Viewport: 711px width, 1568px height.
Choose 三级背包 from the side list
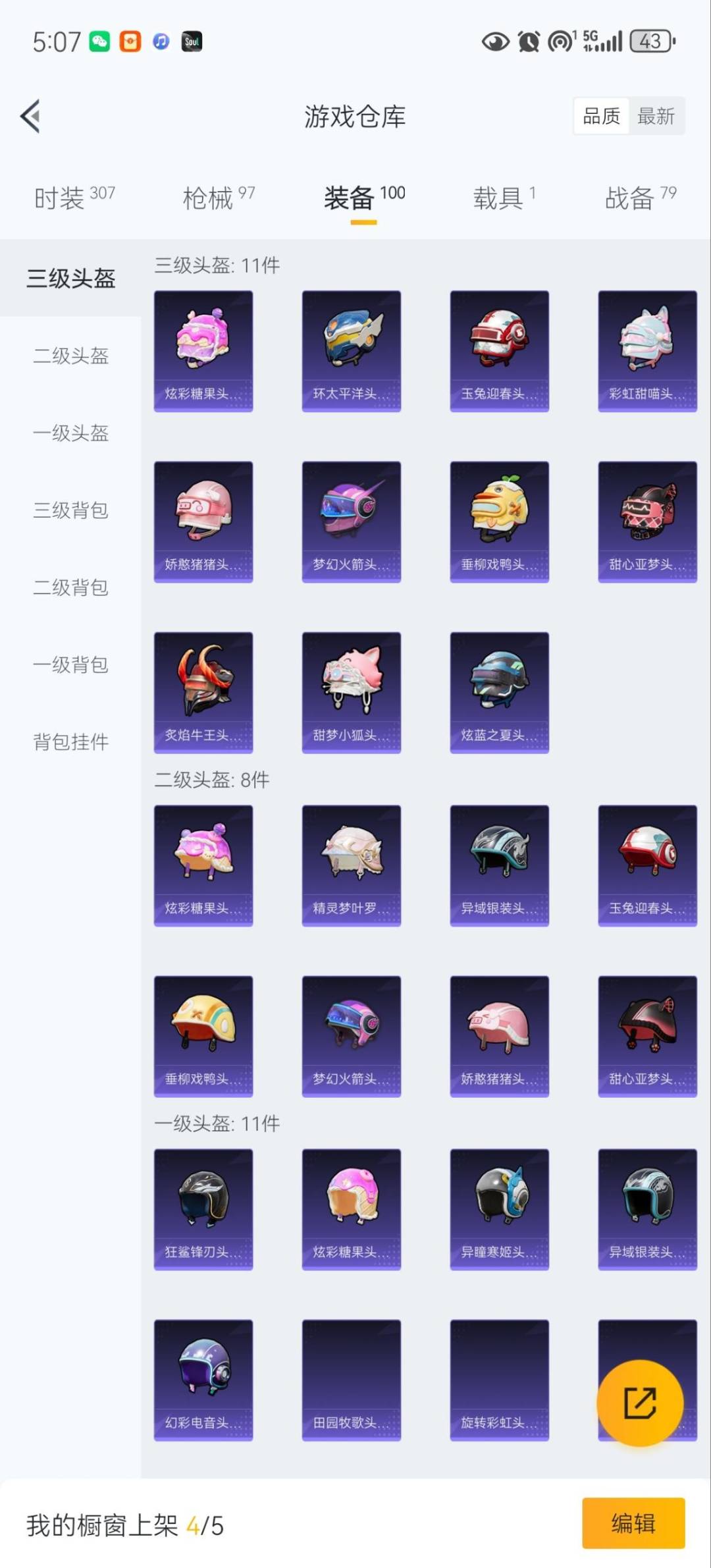click(x=70, y=511)
